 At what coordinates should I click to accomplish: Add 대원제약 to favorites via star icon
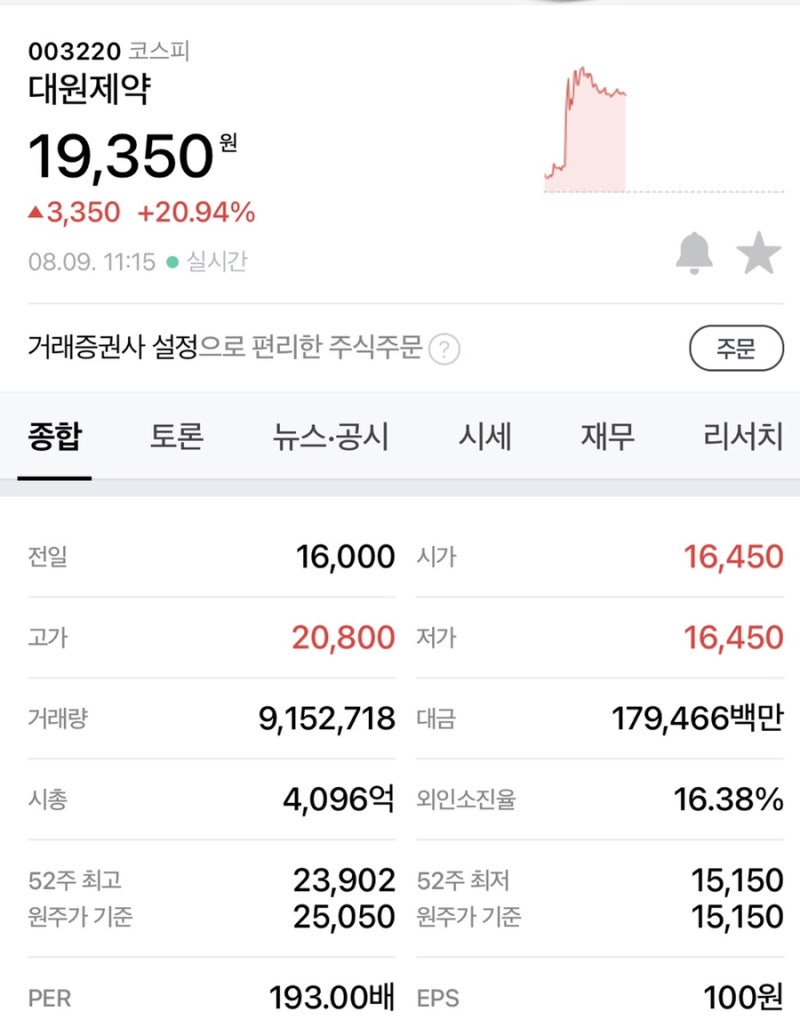click(x=760, y=252)
